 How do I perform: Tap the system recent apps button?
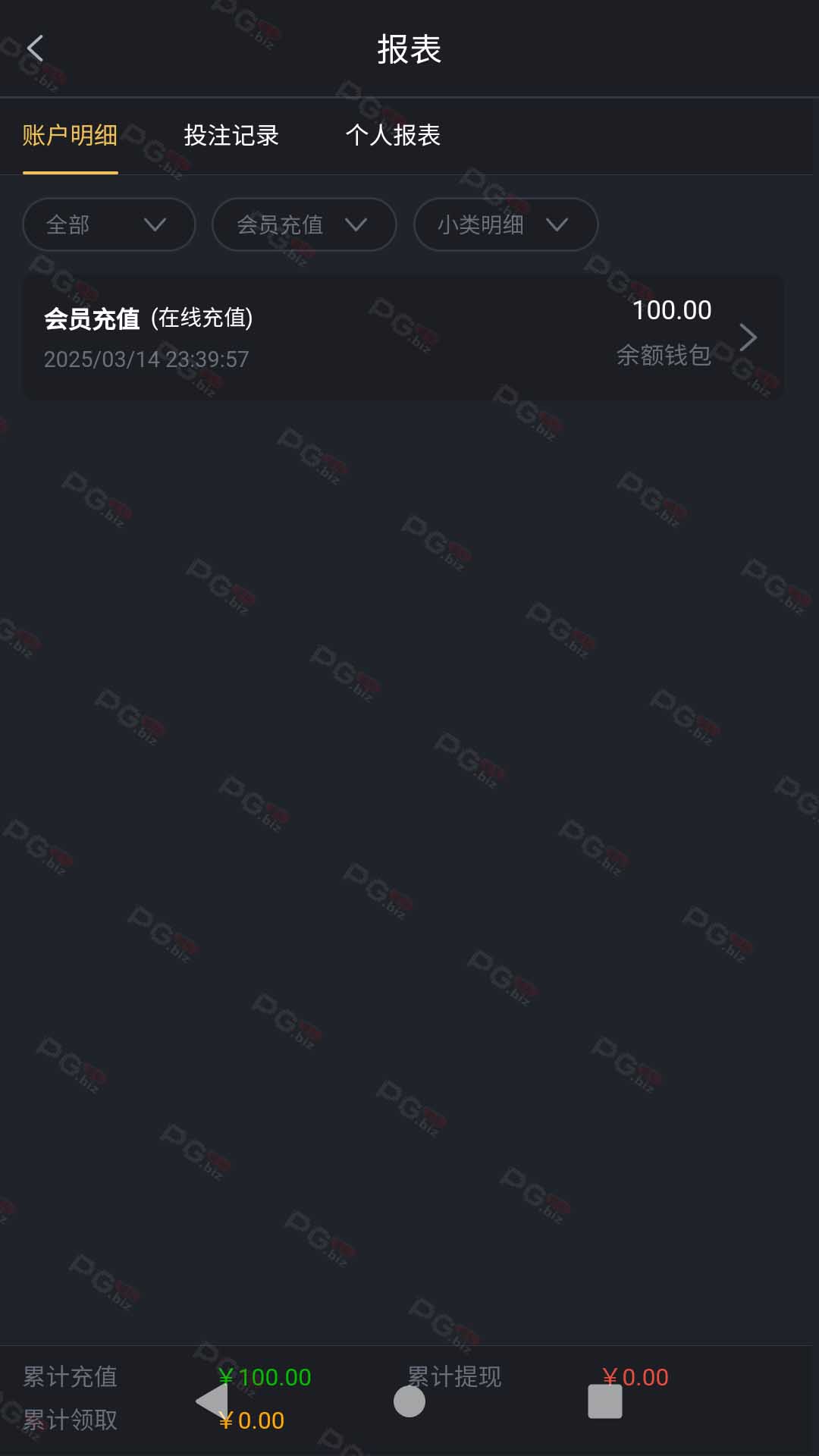point(605,1401)
